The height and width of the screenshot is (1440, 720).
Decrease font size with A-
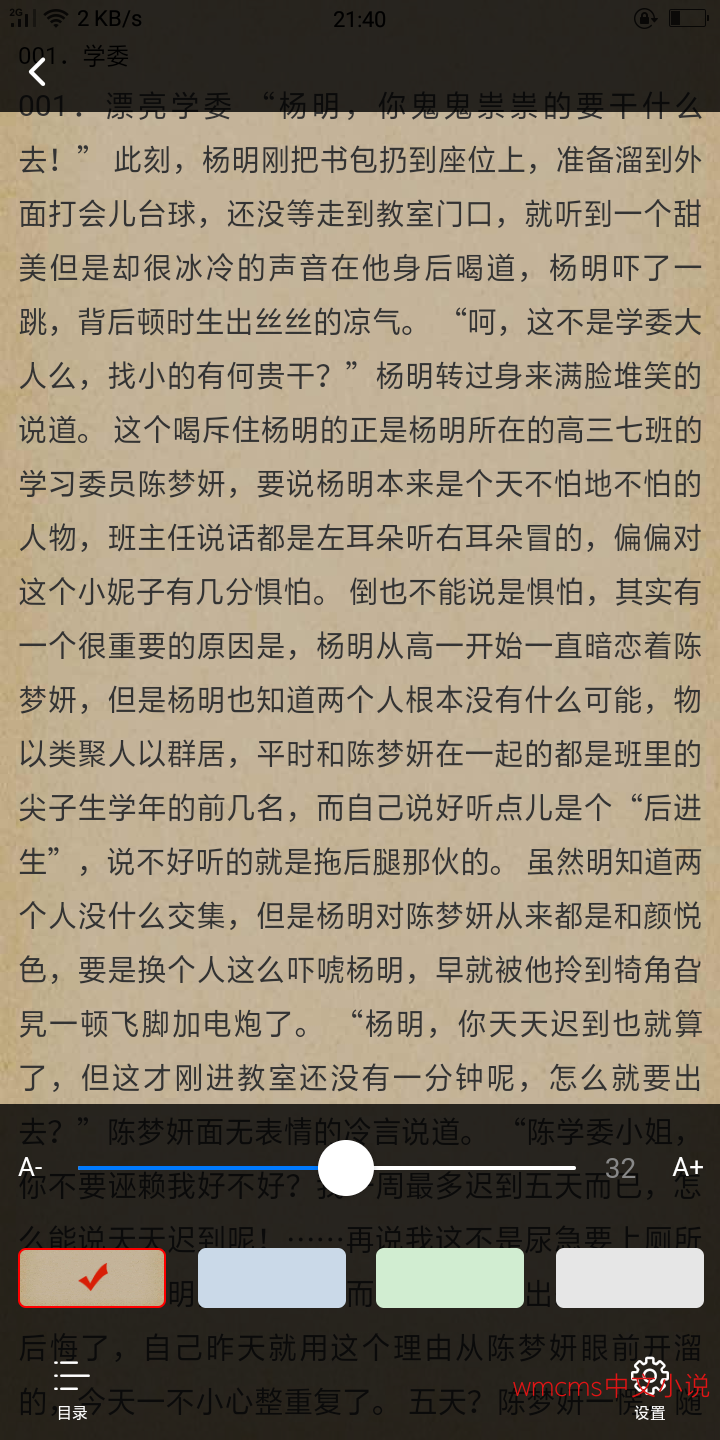click(31, 1168)
